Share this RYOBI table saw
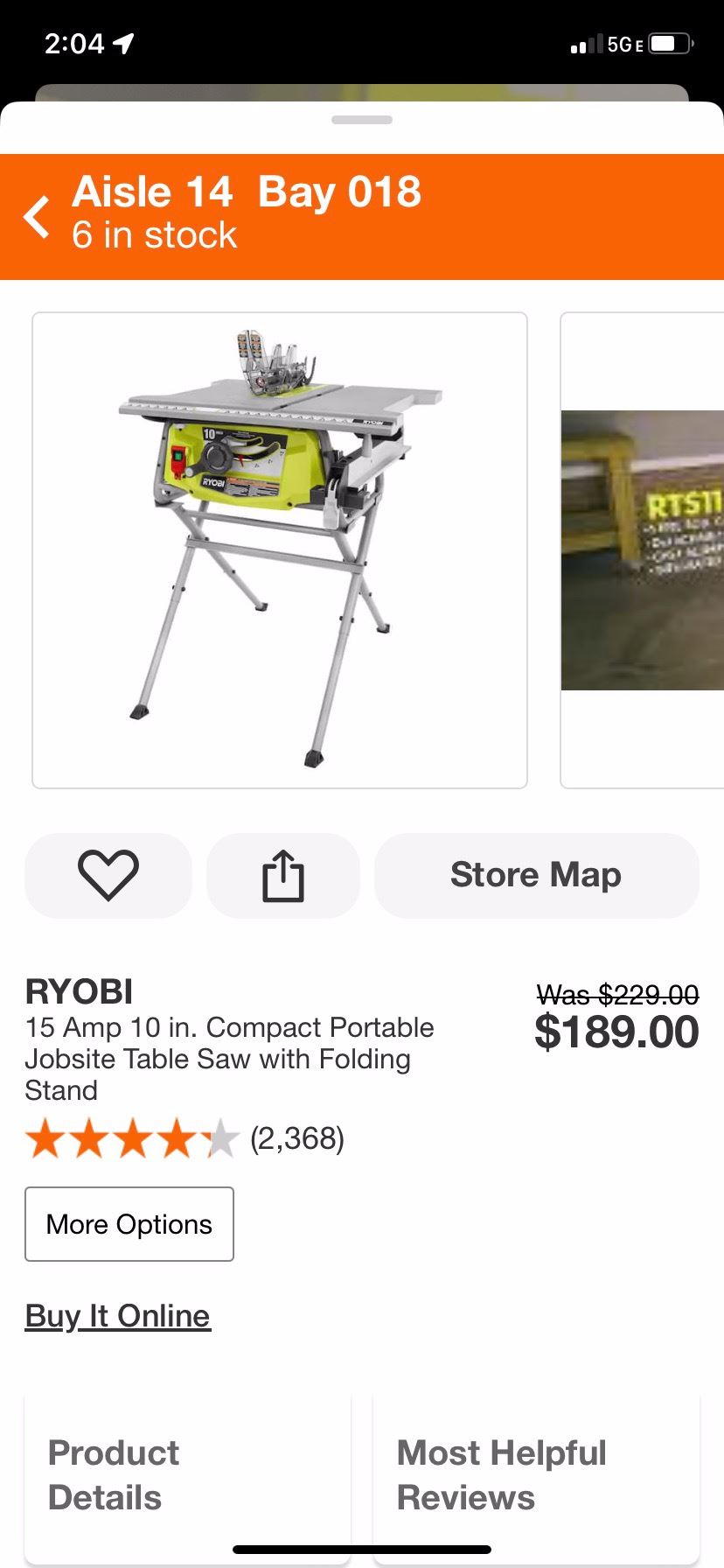Screen dimensions: 724x1568 point(283,875)
